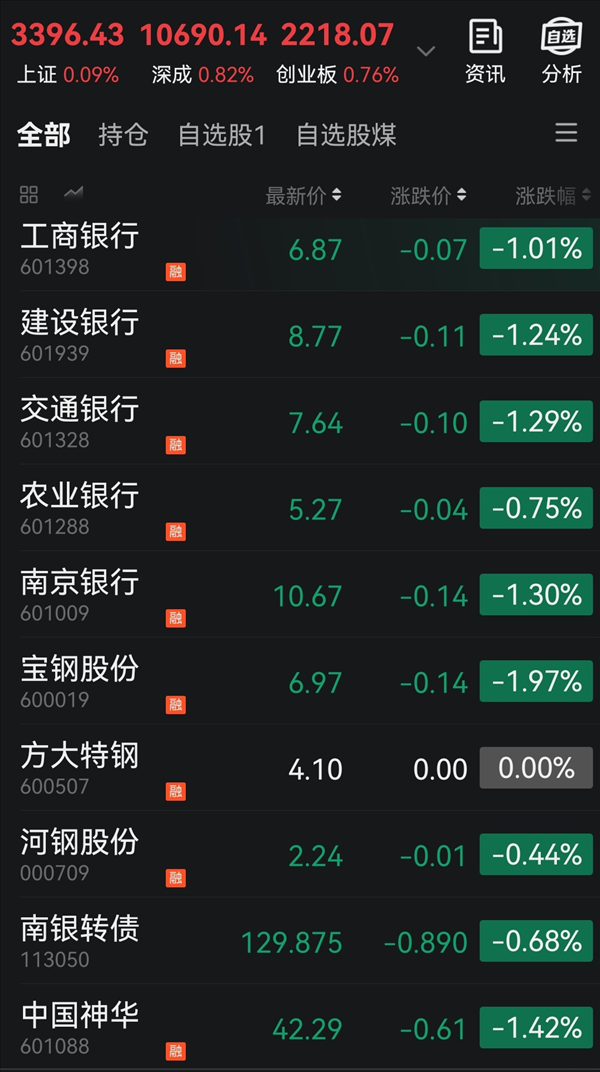Toggle the grid layout view icon
The width and height of the screenshot is (600, 1072).
29,195
